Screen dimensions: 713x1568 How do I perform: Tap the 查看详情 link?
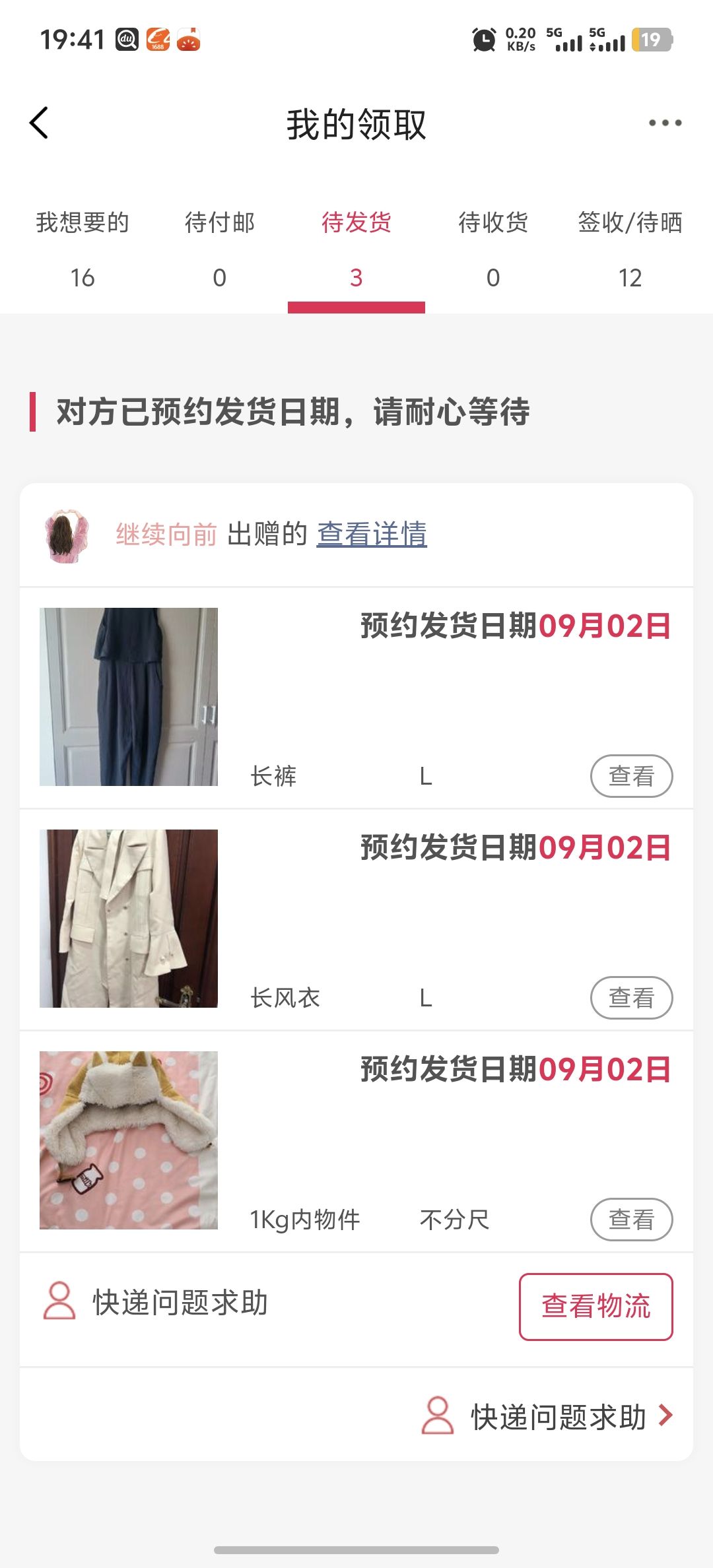pos(372,534)
